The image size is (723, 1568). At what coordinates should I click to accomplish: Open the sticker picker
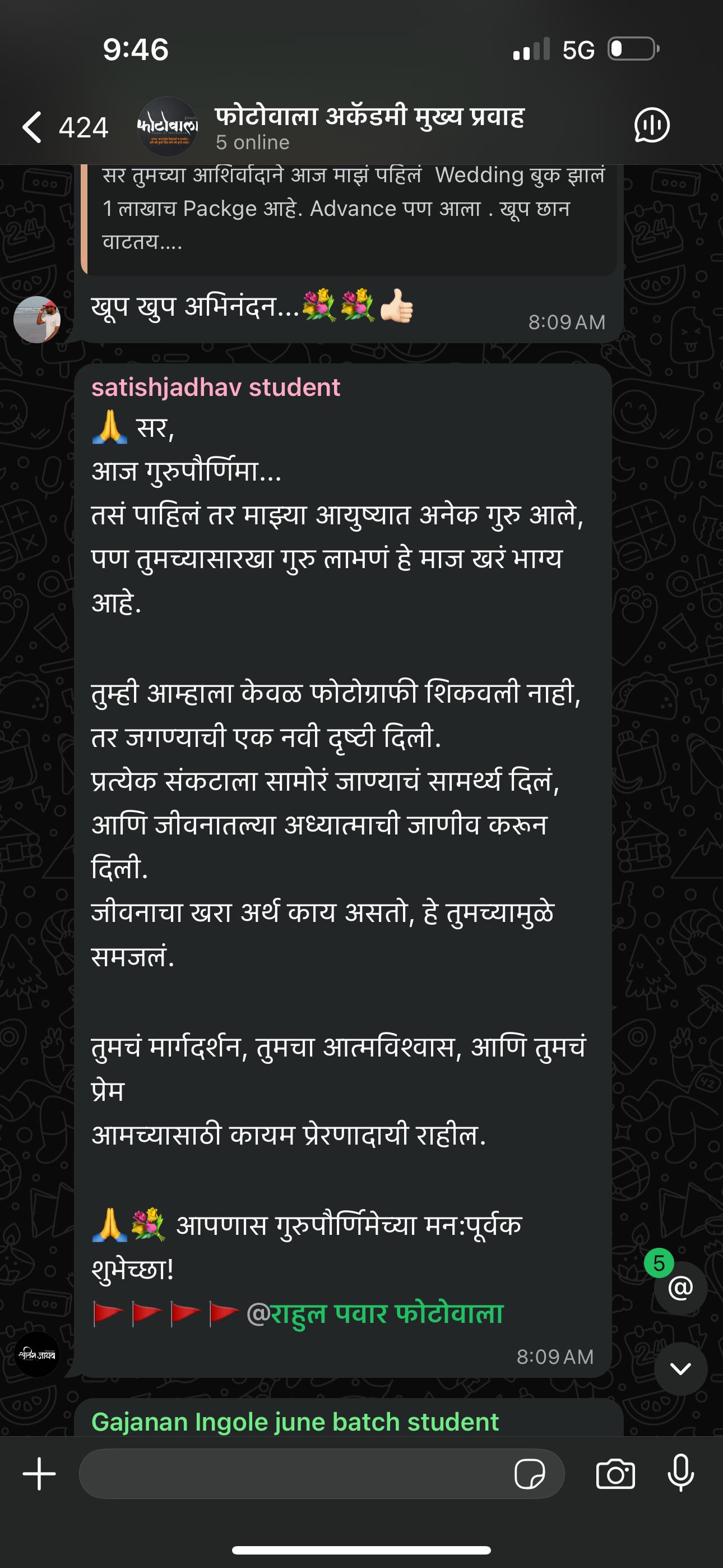pyautogui.click(x=530, y=1474)
